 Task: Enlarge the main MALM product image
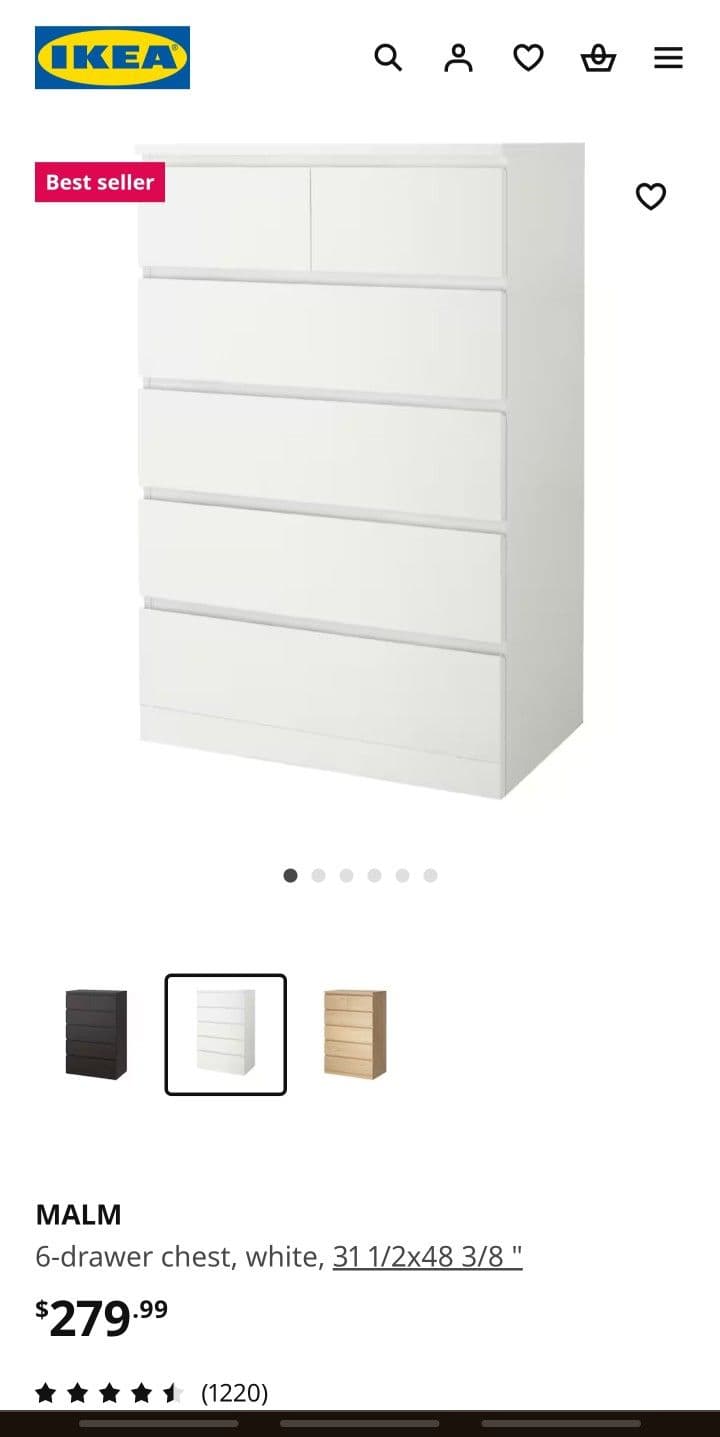point(360,470)
